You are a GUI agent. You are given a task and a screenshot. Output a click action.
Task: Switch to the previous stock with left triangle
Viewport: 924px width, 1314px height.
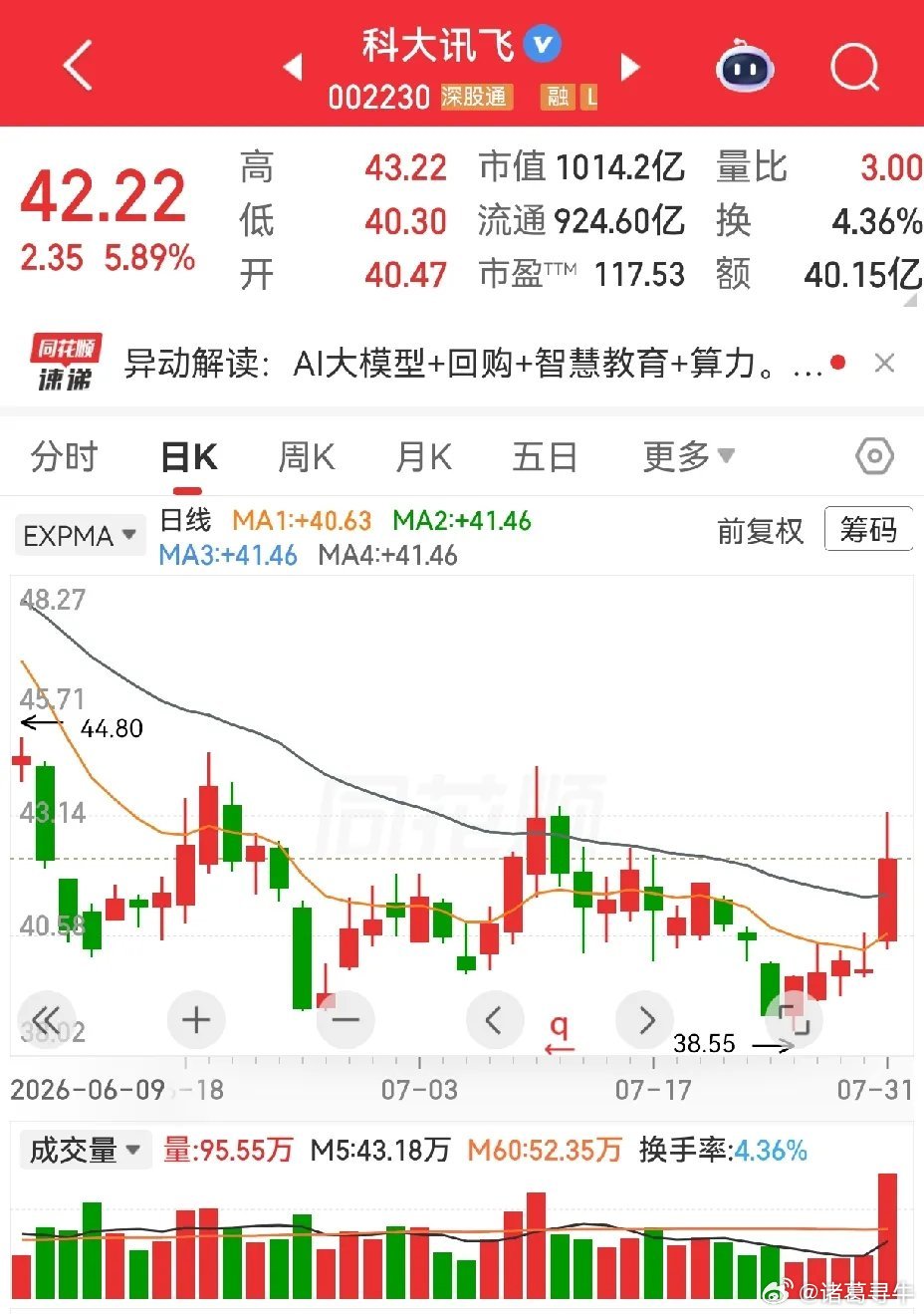click(293, 68)
